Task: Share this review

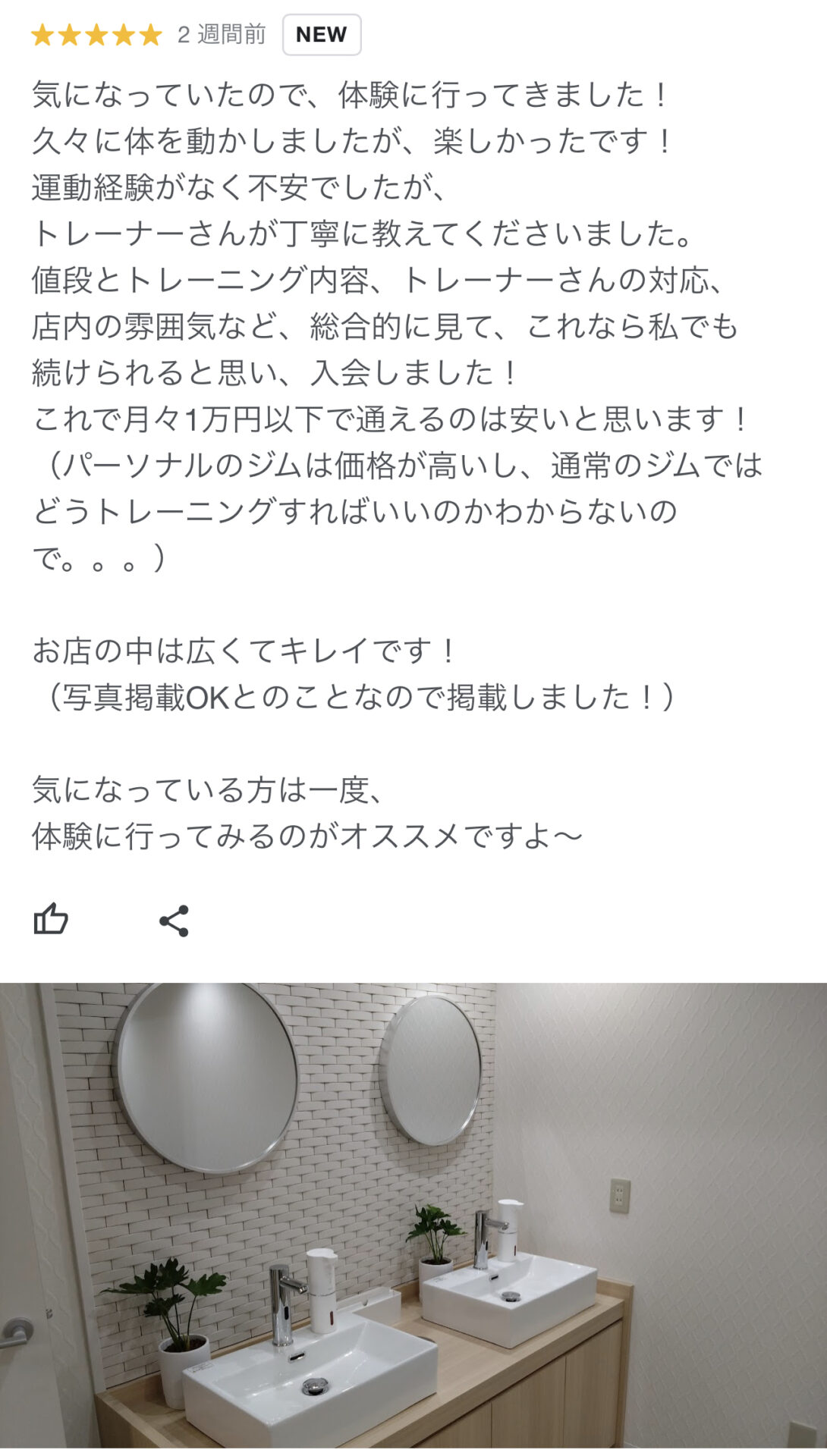Action: (x=174, y=921)
